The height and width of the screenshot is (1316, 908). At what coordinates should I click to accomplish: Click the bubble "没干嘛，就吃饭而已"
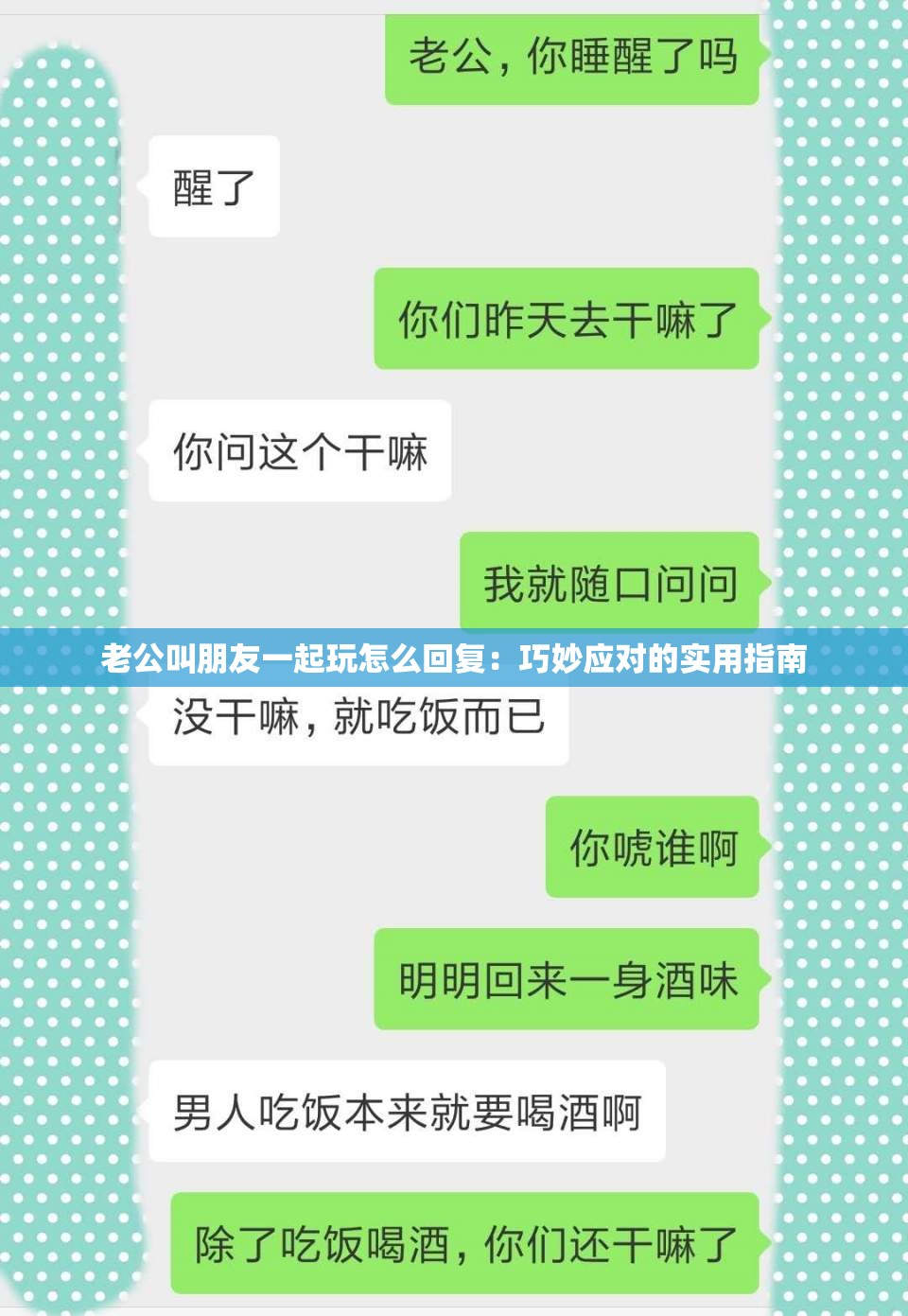point(359,721)
